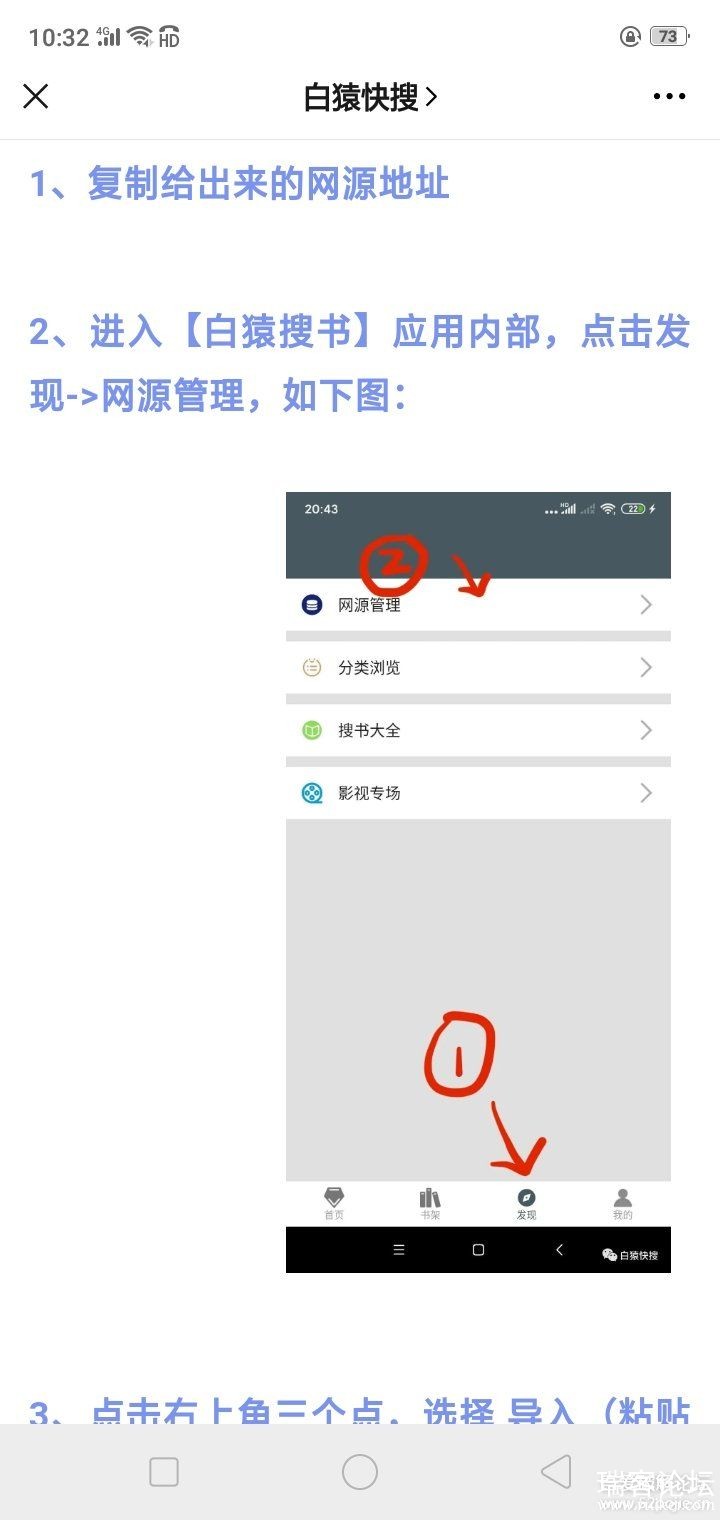The image size is (720, 1520).
Task: Tap the 白猿快搜 title with arrow
Action: [x=370, y=97]
